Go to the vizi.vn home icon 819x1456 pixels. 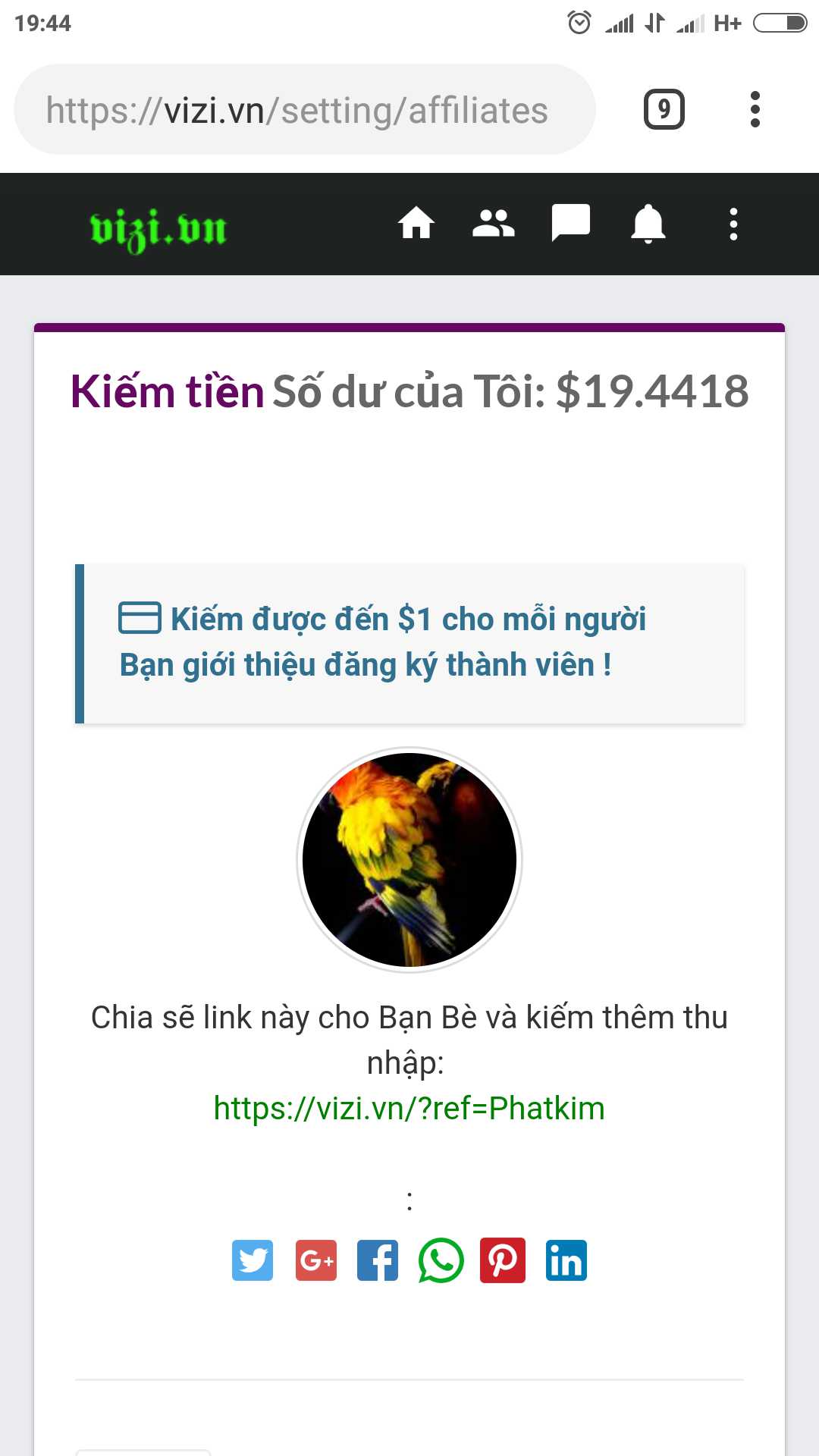(x=416, y=224)
